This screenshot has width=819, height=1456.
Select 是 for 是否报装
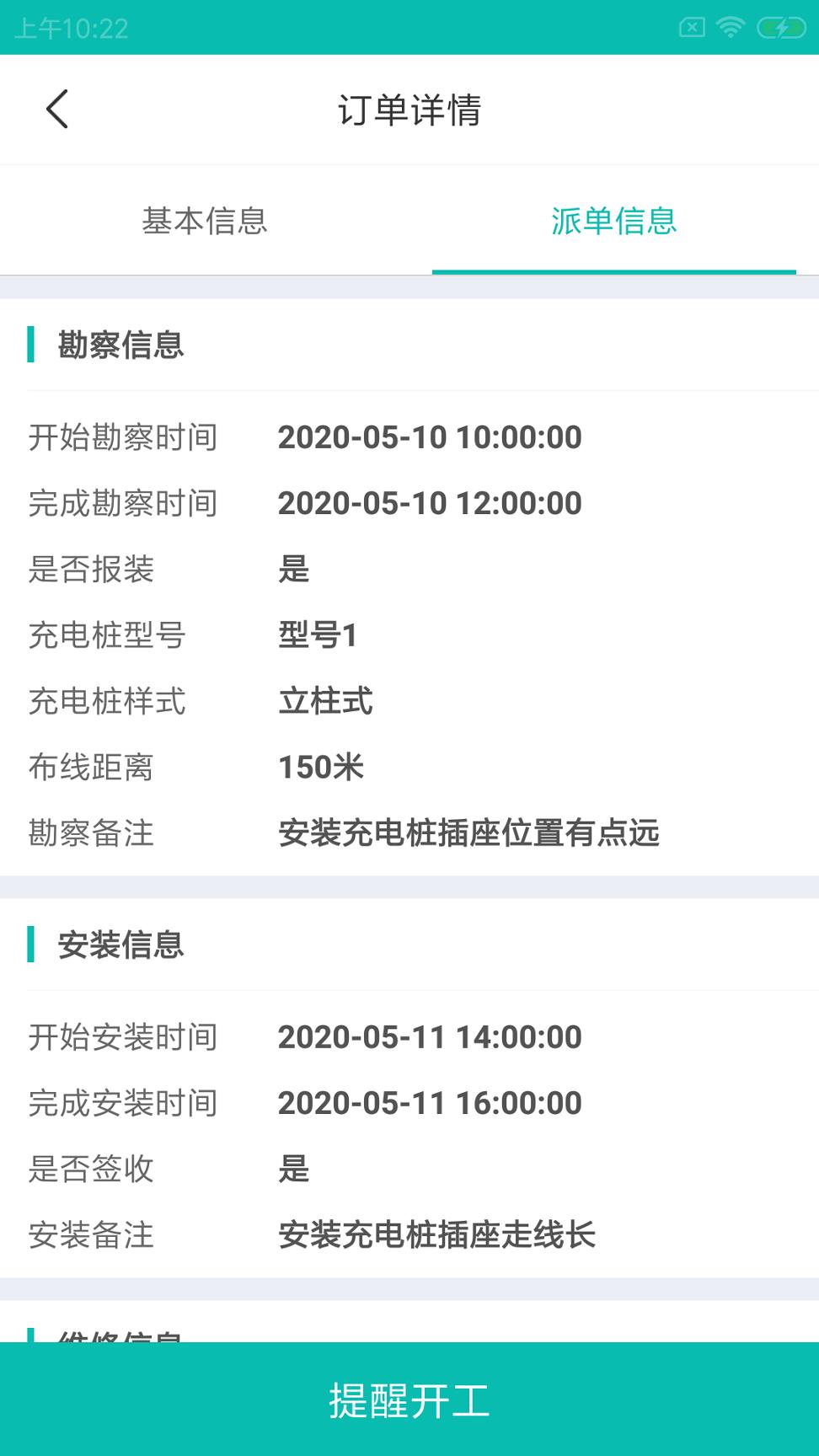(x=294, y=570)
